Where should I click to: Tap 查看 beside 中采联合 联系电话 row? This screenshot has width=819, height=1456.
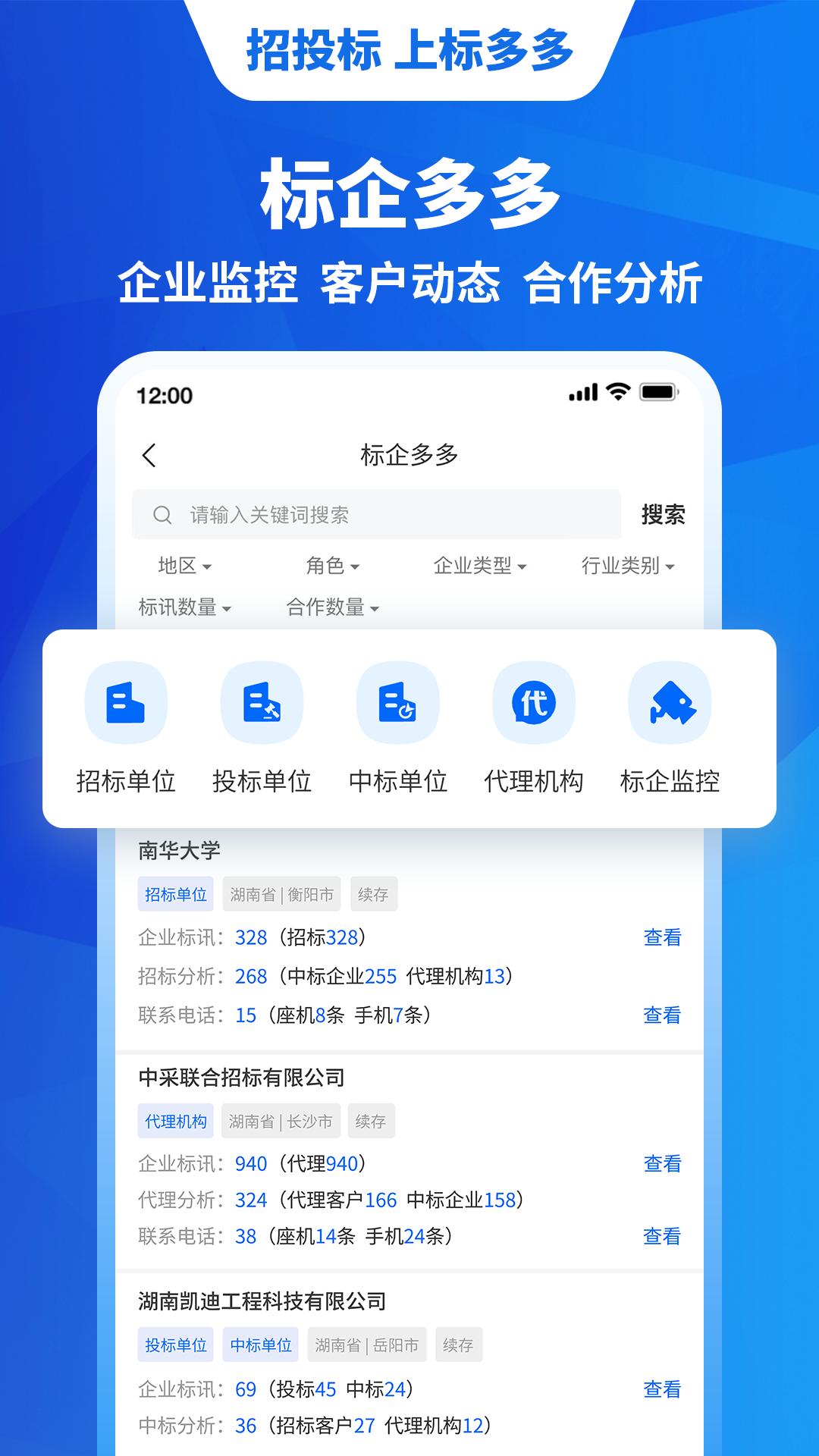663,1237
